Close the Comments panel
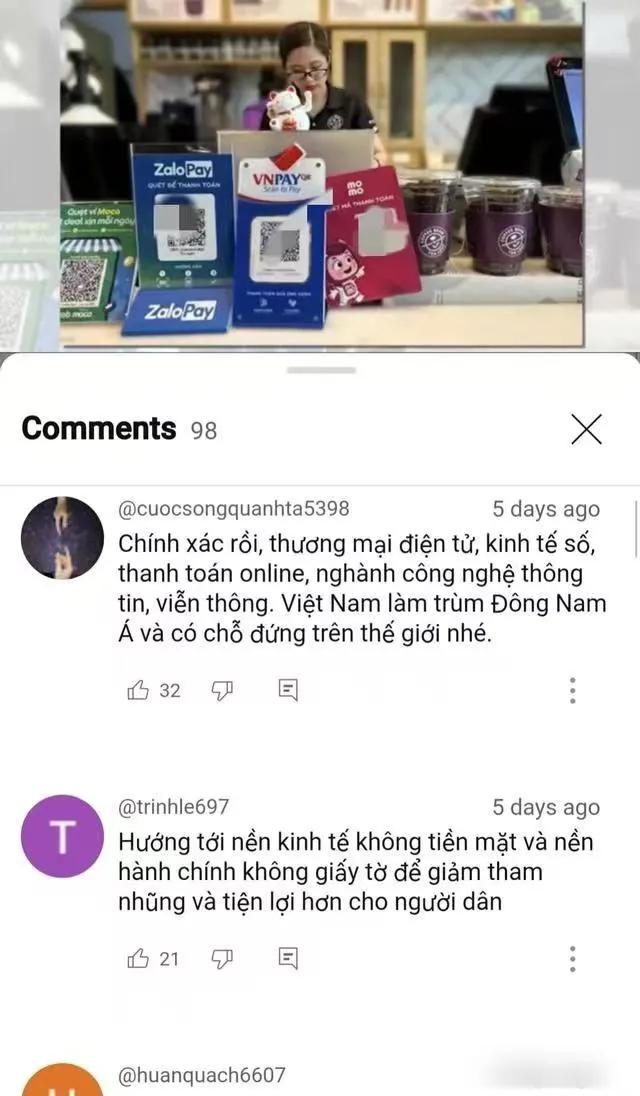This screenshot has height=1096, width=640. click(586, 429)
